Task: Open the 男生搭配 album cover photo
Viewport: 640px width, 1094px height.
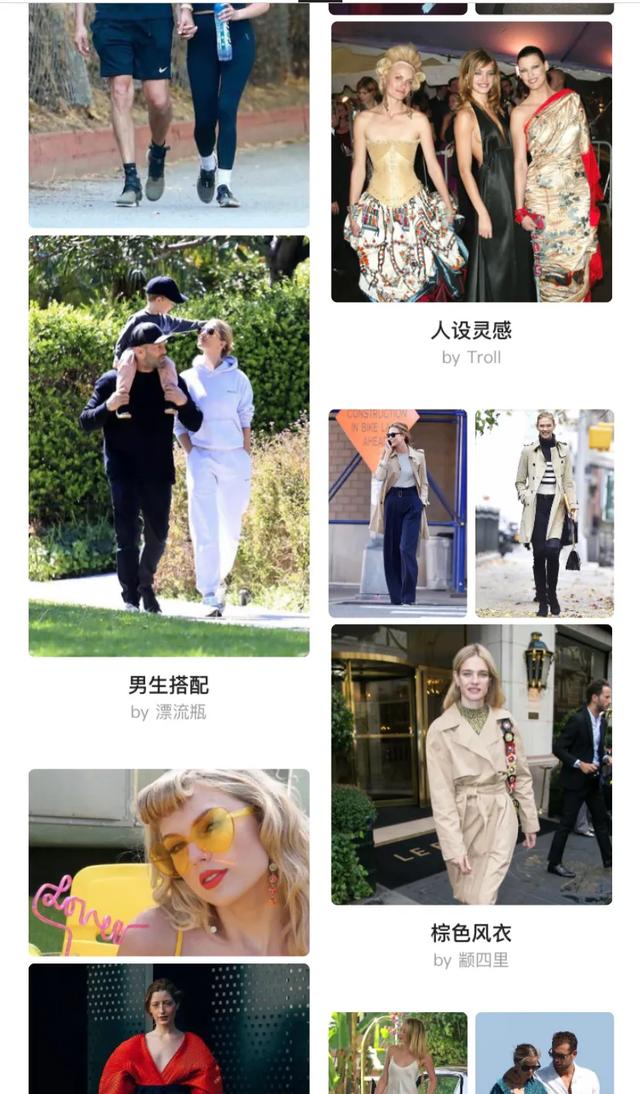Action: point(169,446)
